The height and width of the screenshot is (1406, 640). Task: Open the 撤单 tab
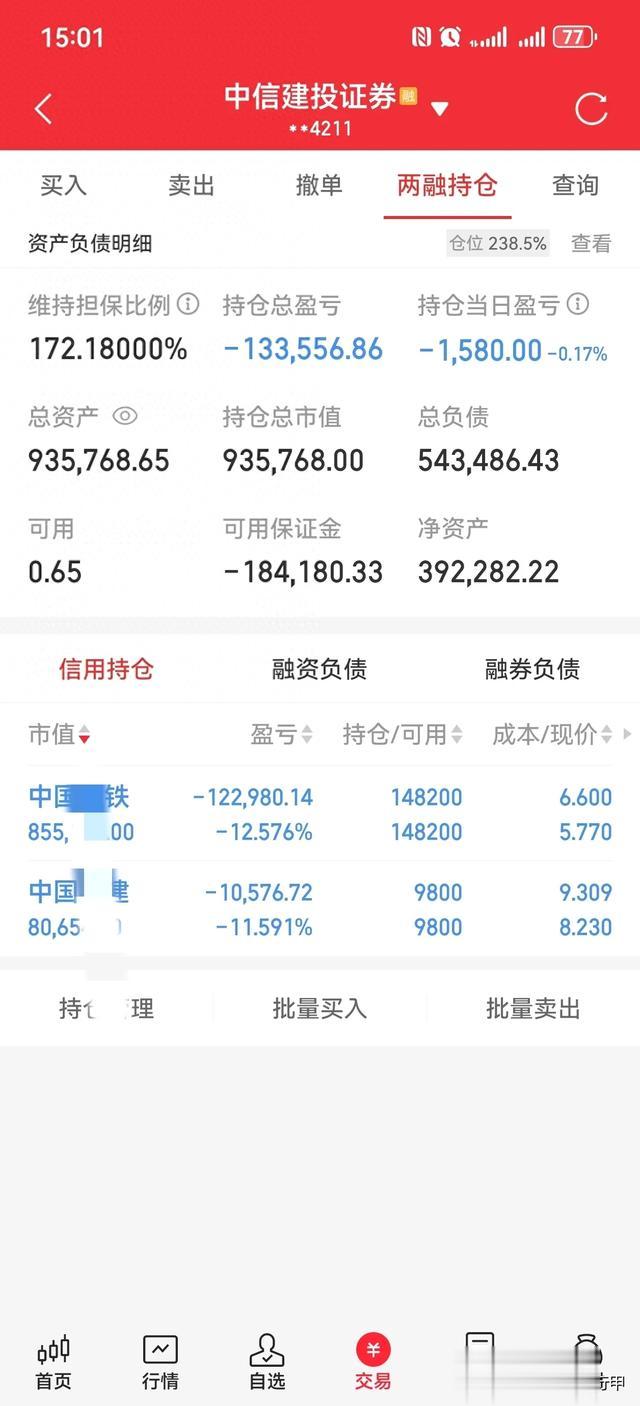pos(319,185)
